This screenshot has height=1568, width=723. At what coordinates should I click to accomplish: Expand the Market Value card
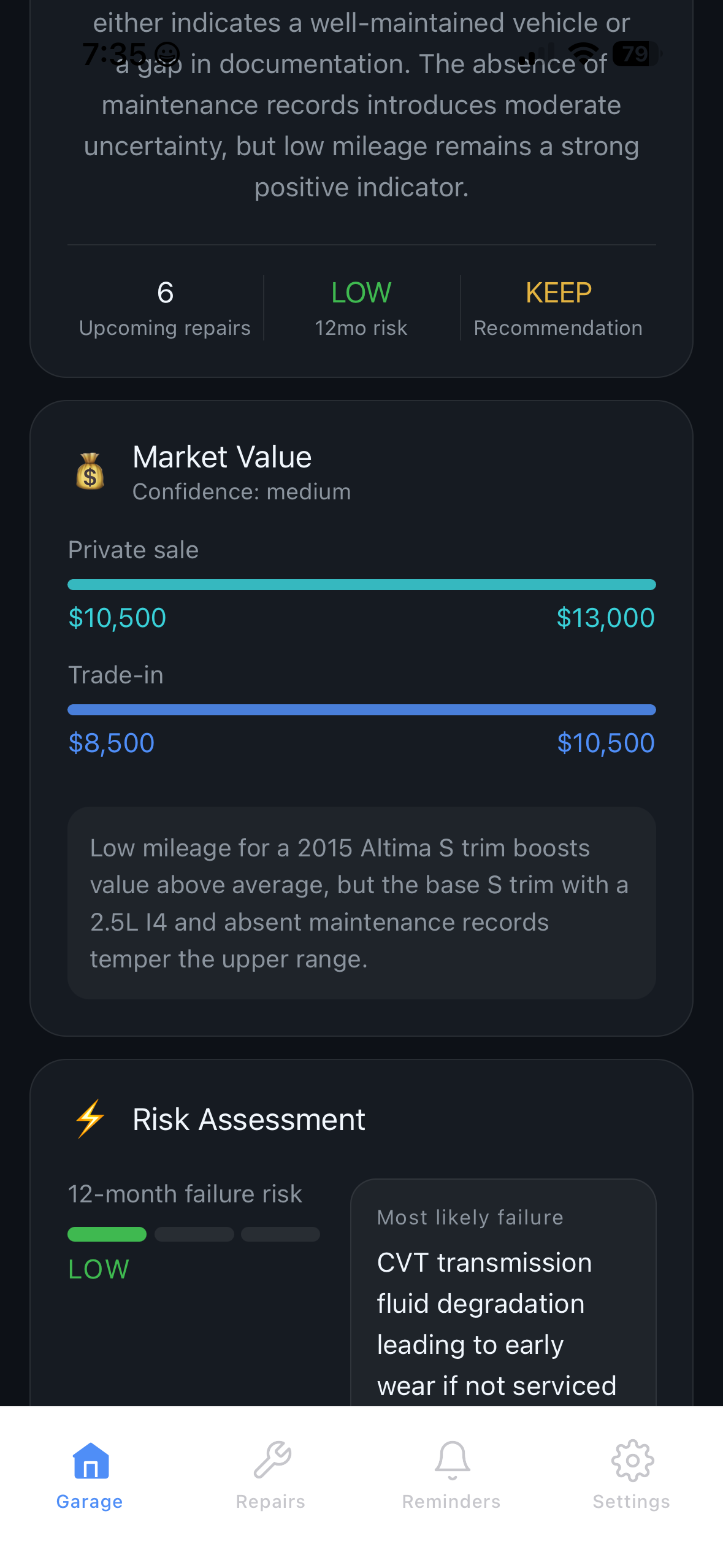[x=361, y=718]
